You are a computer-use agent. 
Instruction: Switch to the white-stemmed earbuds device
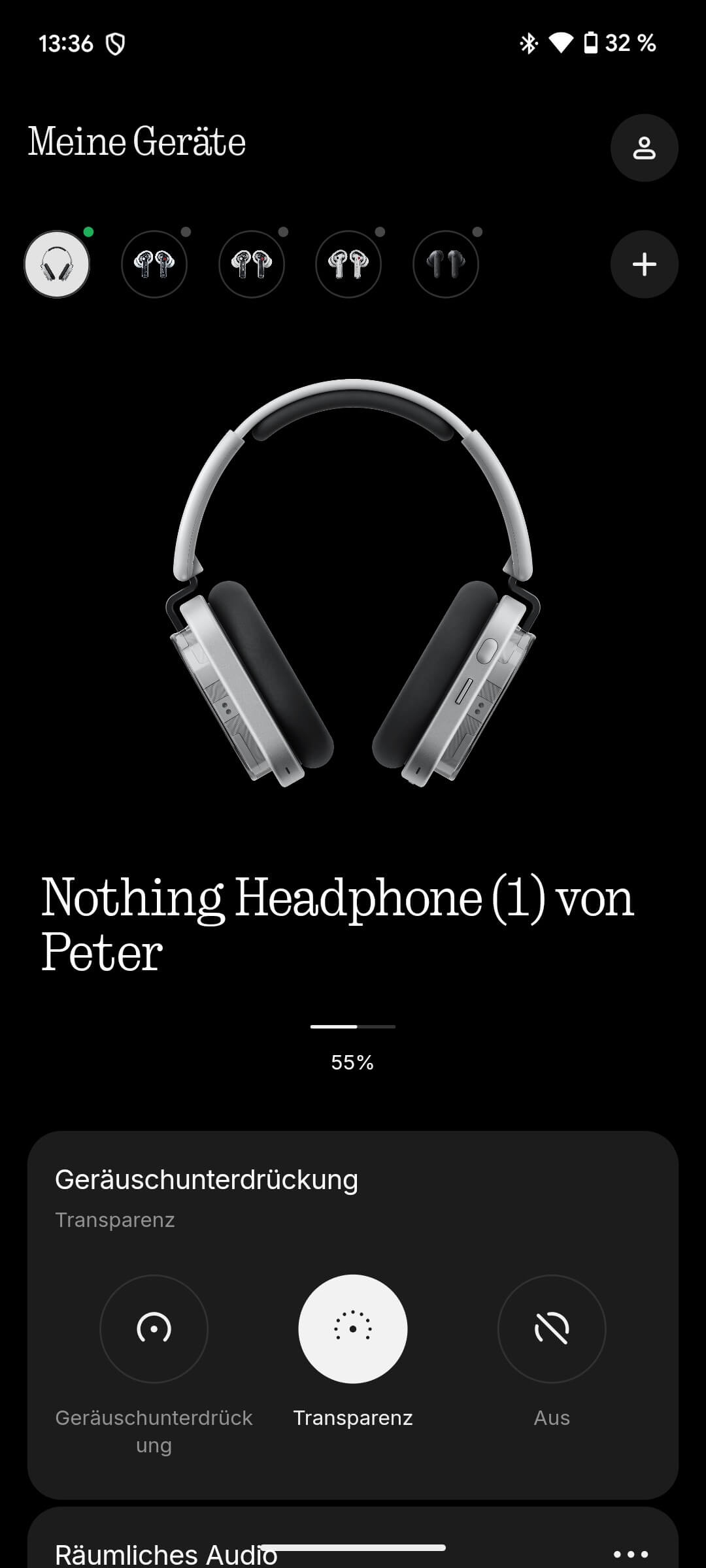[348, 265]
